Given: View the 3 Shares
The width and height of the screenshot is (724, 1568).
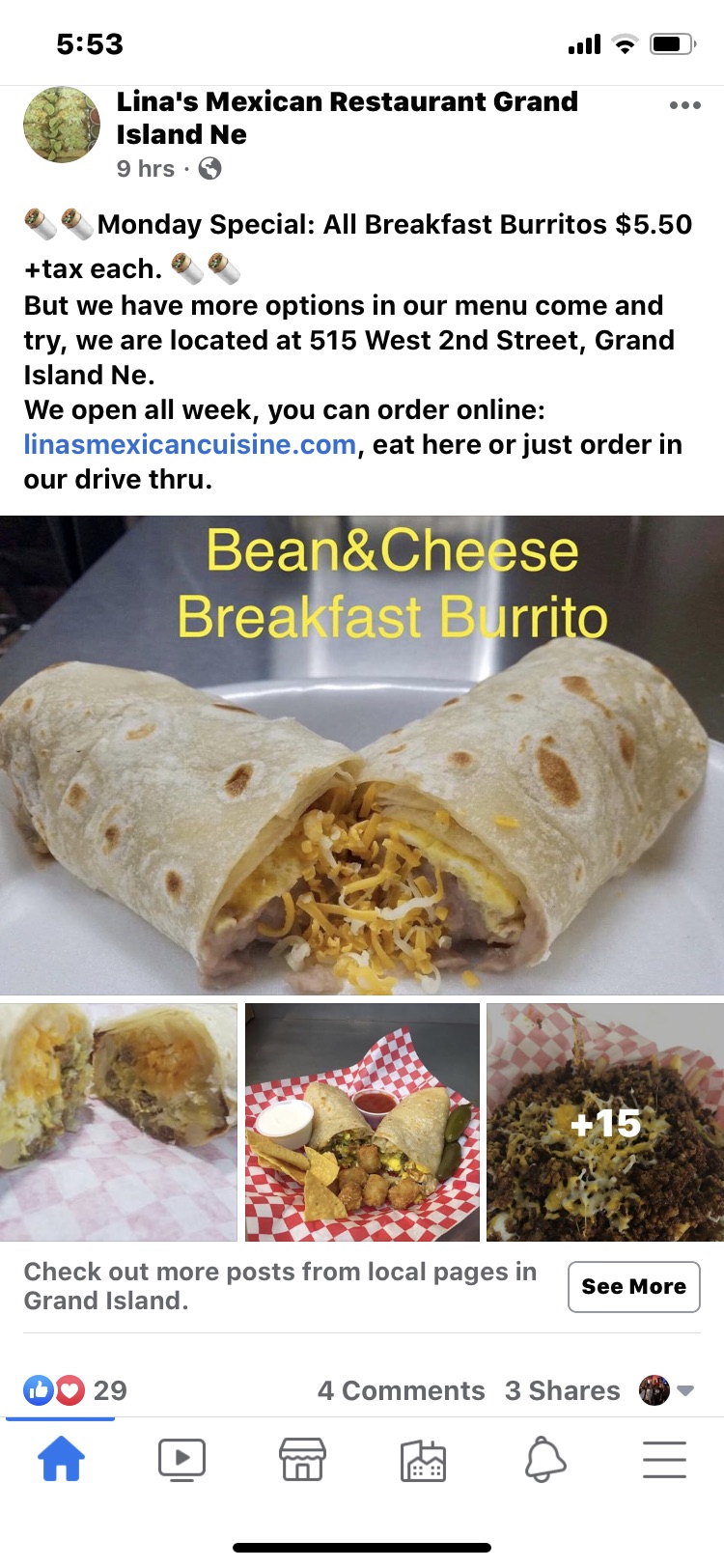Looking at the screenshot, I should click(x=562, y=1390).
